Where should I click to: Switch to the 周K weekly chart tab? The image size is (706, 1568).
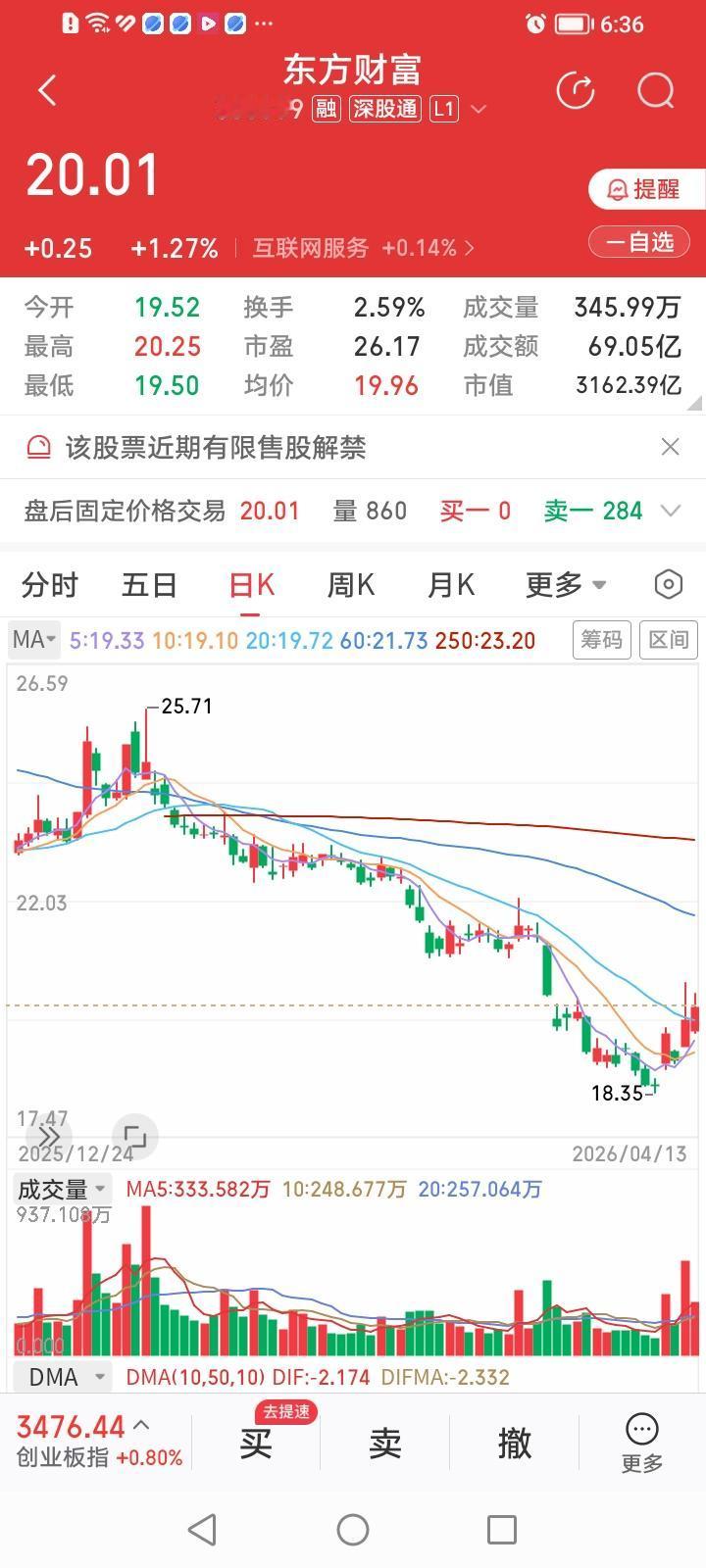point(350,583)
